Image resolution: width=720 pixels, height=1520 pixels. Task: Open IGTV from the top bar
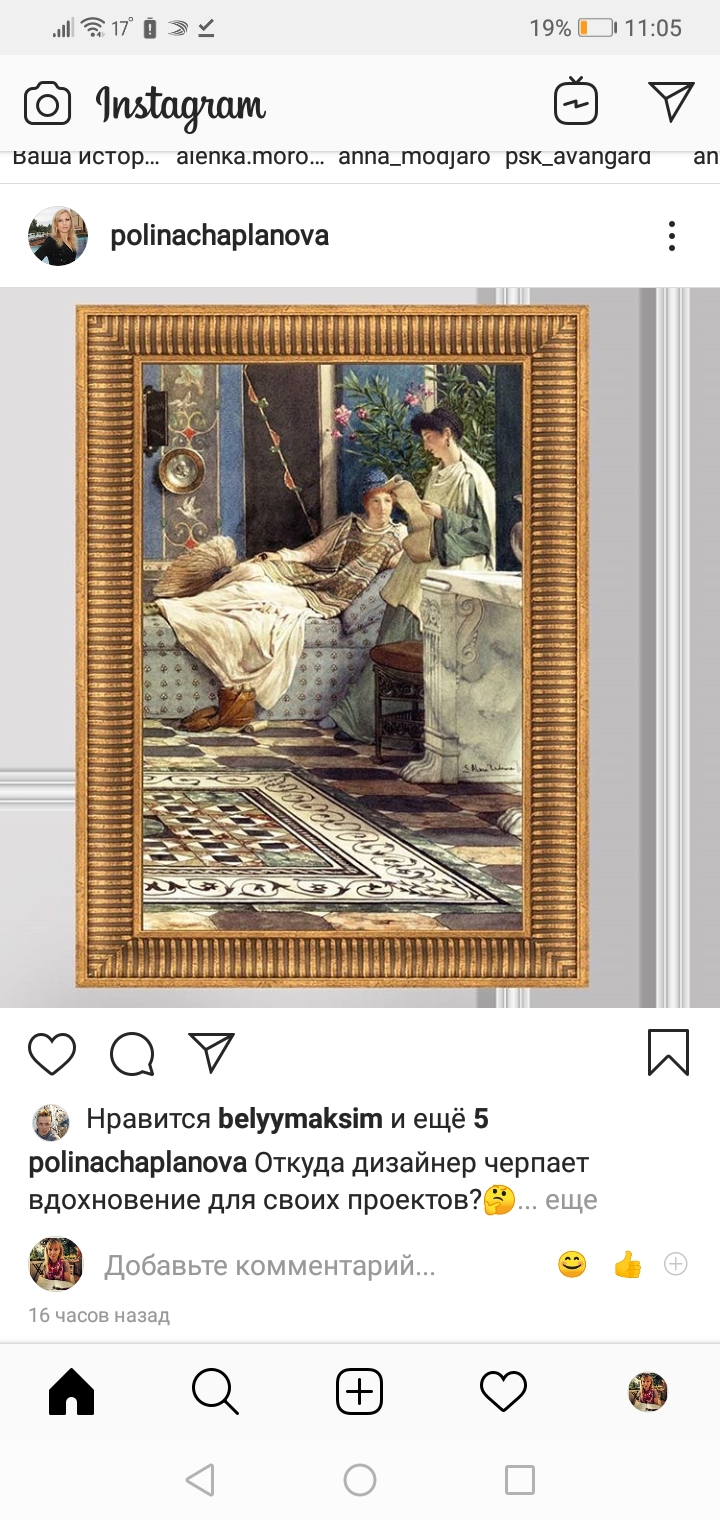click(x=576, y=101)
